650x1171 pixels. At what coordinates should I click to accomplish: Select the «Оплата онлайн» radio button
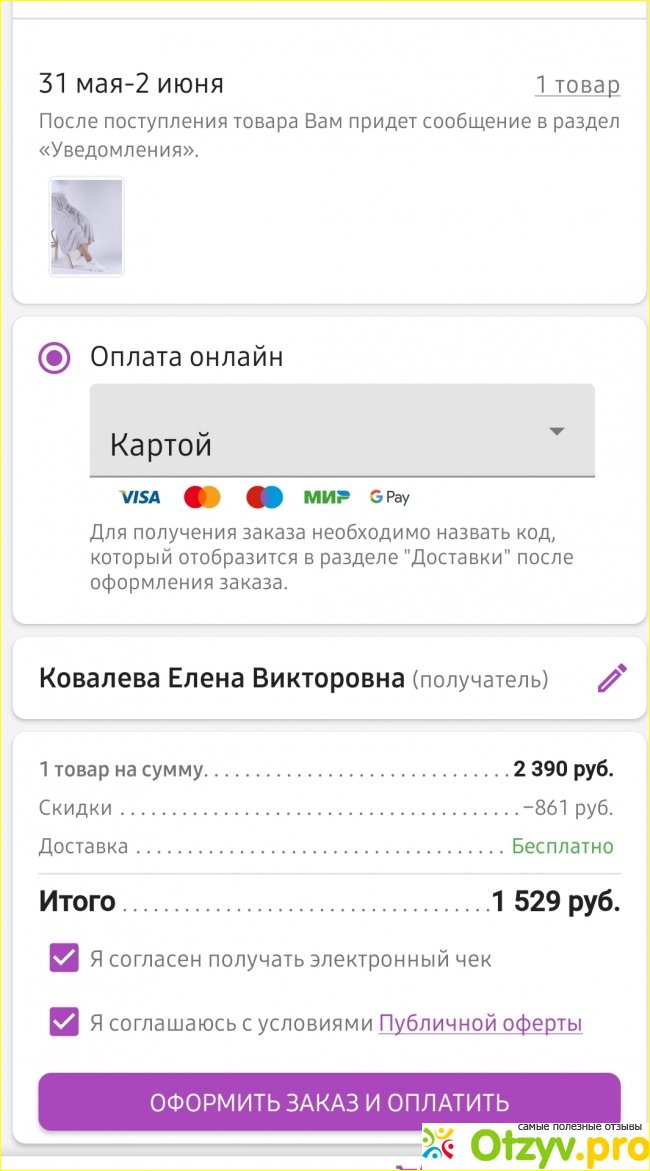click(54, 357)
